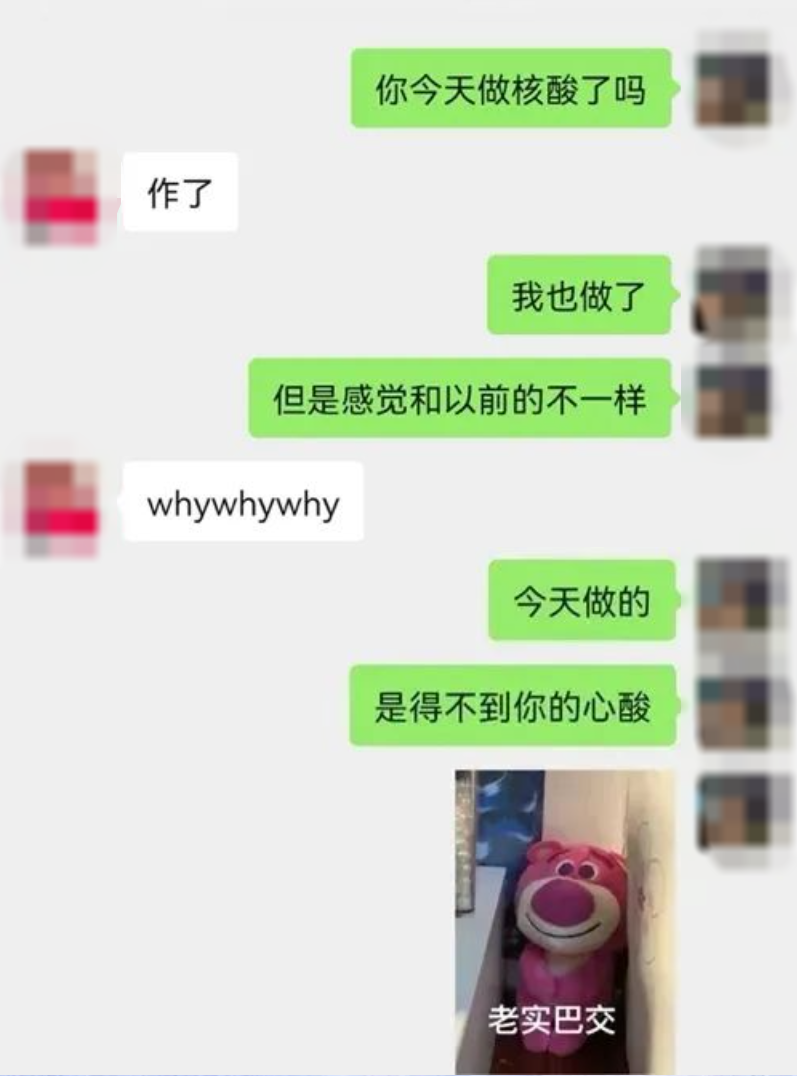
Task: Open the avatar beside the "whywhywhy" message
Action: (x=62, y=507)
